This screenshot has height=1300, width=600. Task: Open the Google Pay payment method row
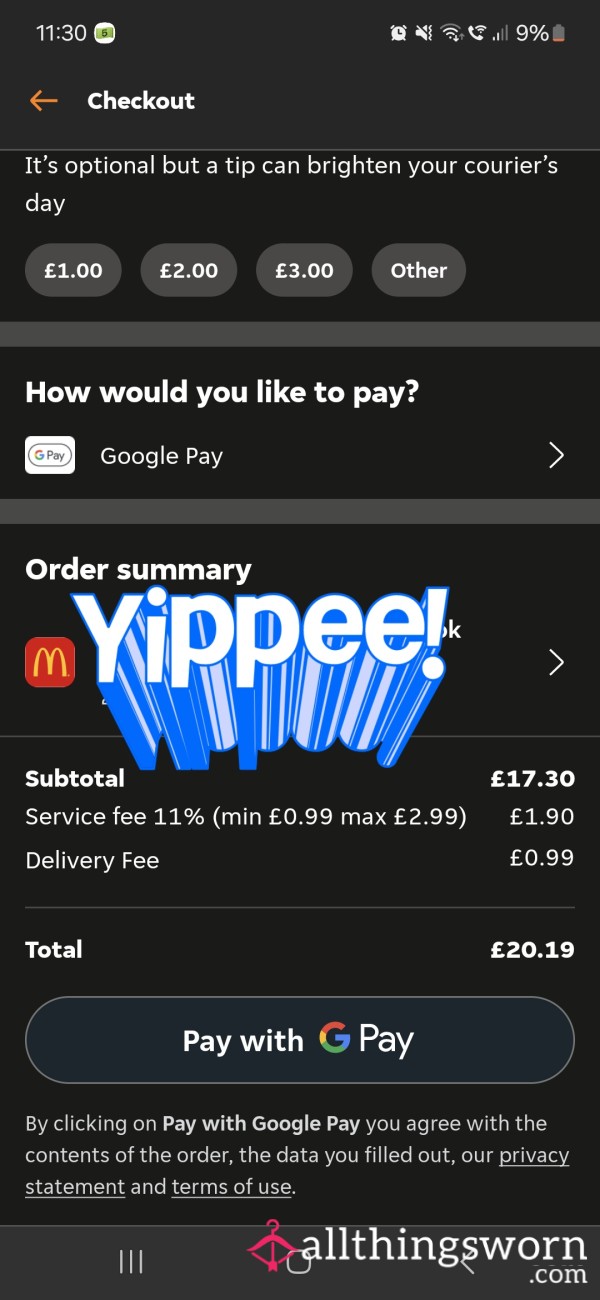coord(300,456)
